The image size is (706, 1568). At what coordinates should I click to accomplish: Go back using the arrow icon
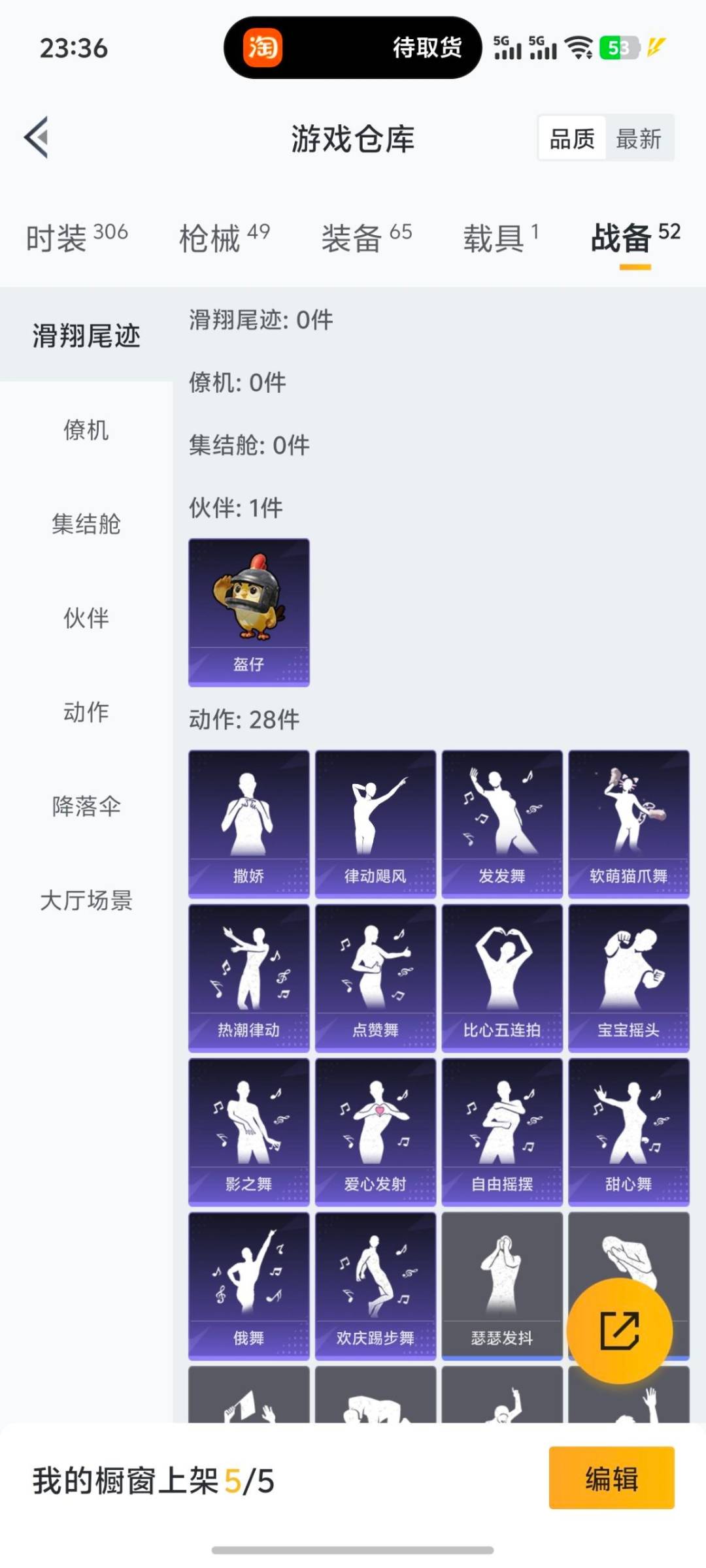37,138
